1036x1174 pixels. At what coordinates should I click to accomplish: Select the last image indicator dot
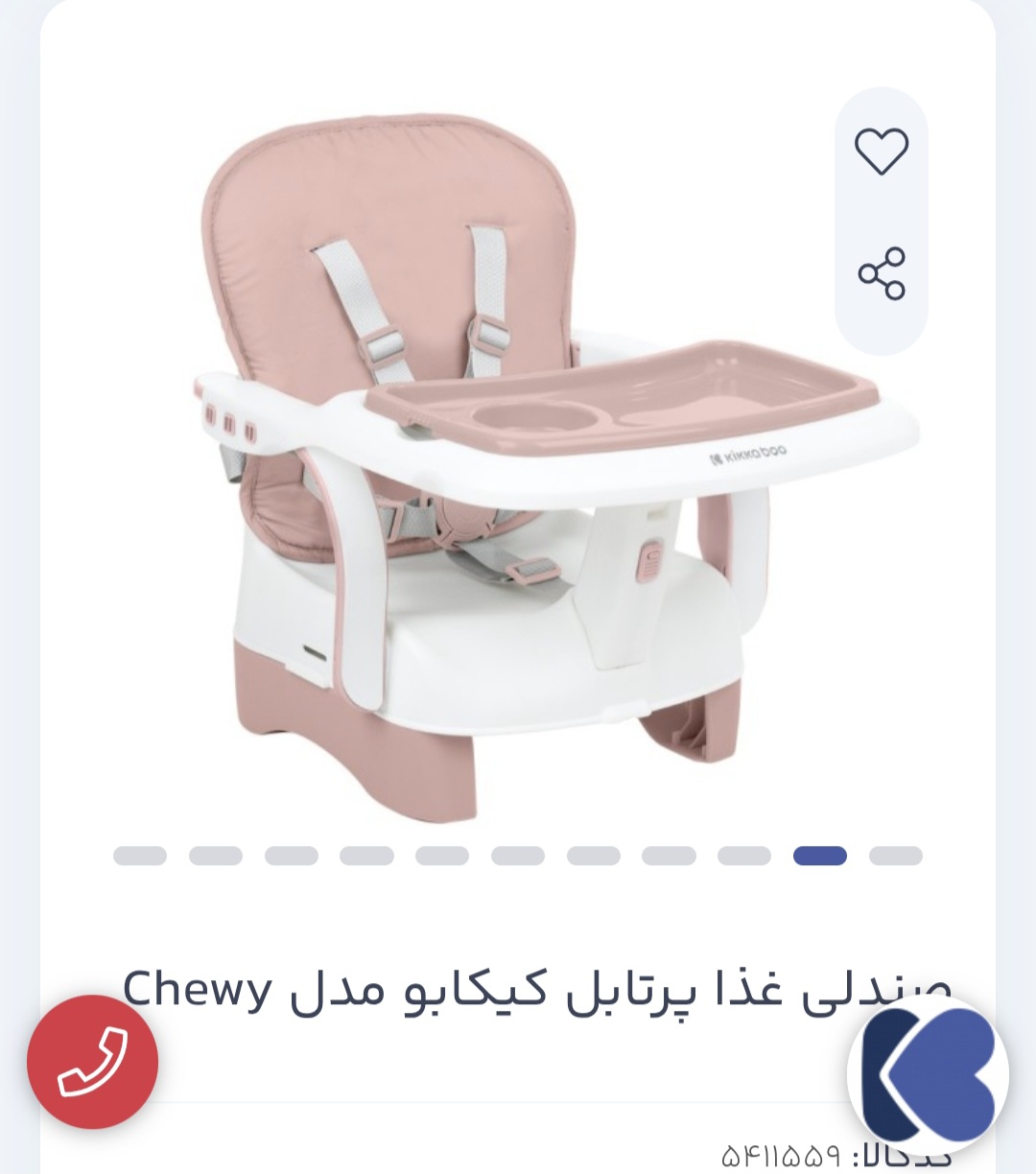click(x=895, y=856)
